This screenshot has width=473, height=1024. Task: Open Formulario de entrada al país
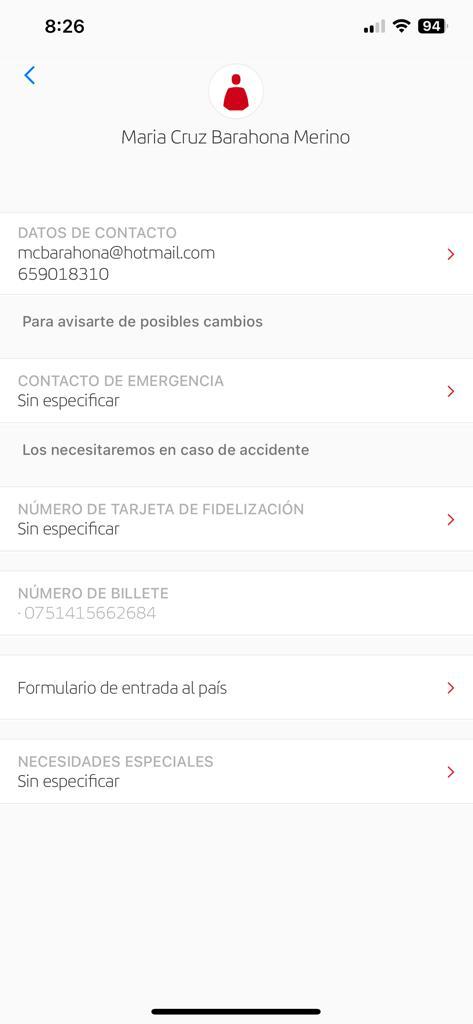coord(236,687)
